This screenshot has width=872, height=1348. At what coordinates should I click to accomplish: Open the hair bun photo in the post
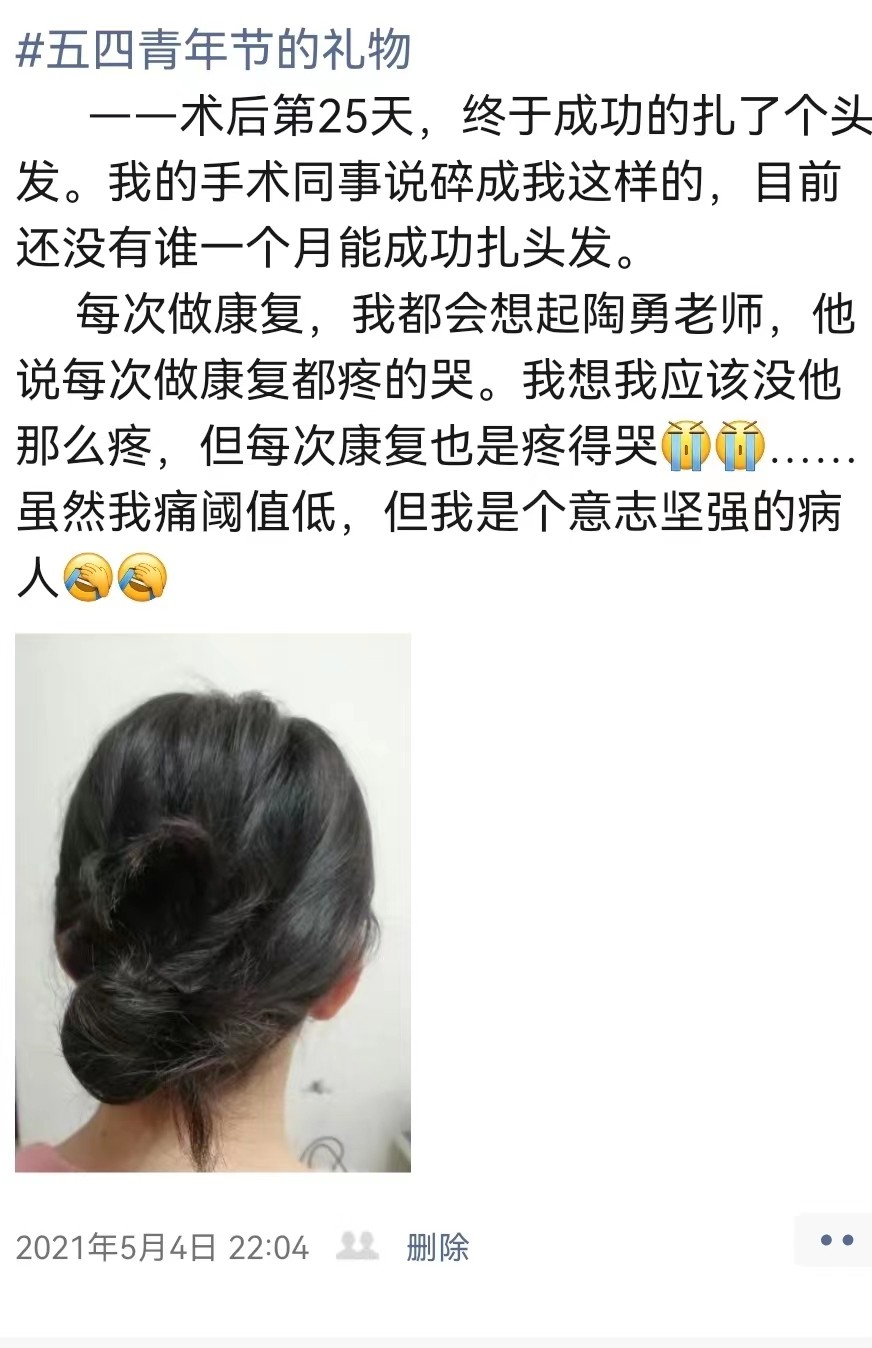coord(213,902)
